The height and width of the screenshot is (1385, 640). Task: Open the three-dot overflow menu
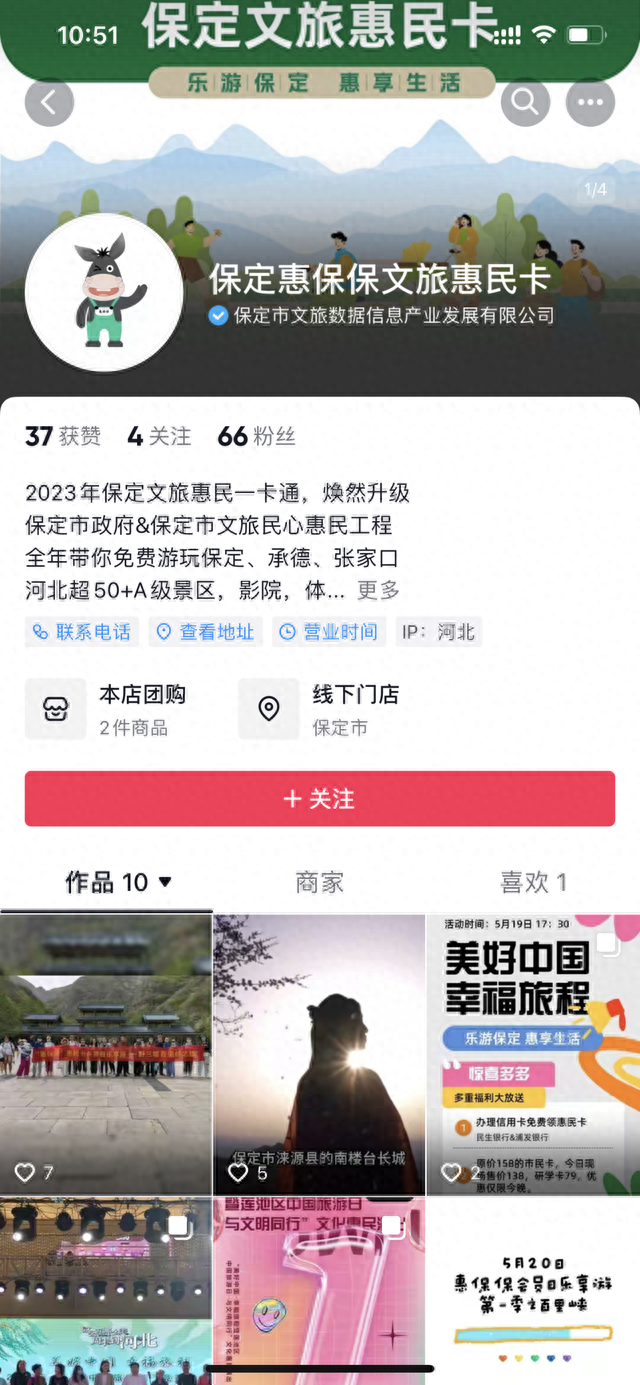590,101
